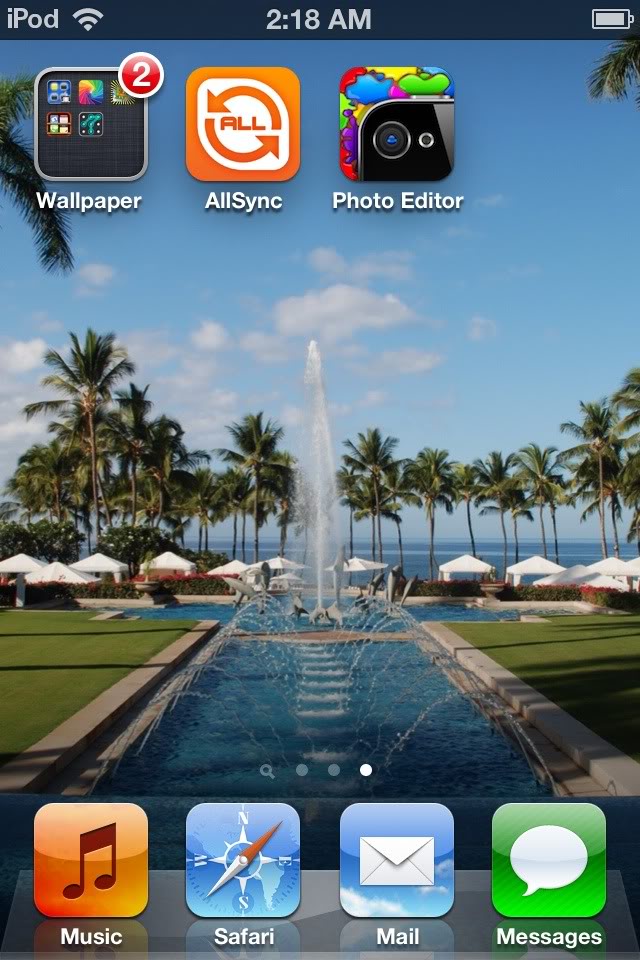Image resolution: width=640 pixels, height=960 pixels.
Task: Tap the page indicator dots
Action: pos(317,770)
